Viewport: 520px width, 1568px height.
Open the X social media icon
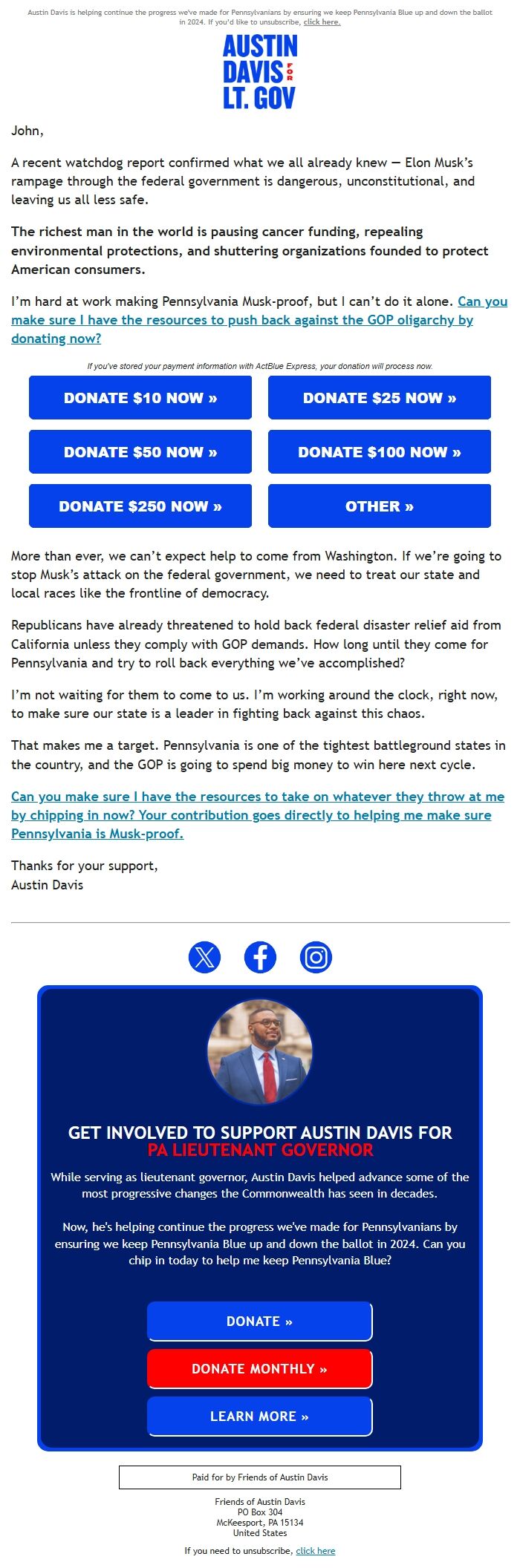204,957
